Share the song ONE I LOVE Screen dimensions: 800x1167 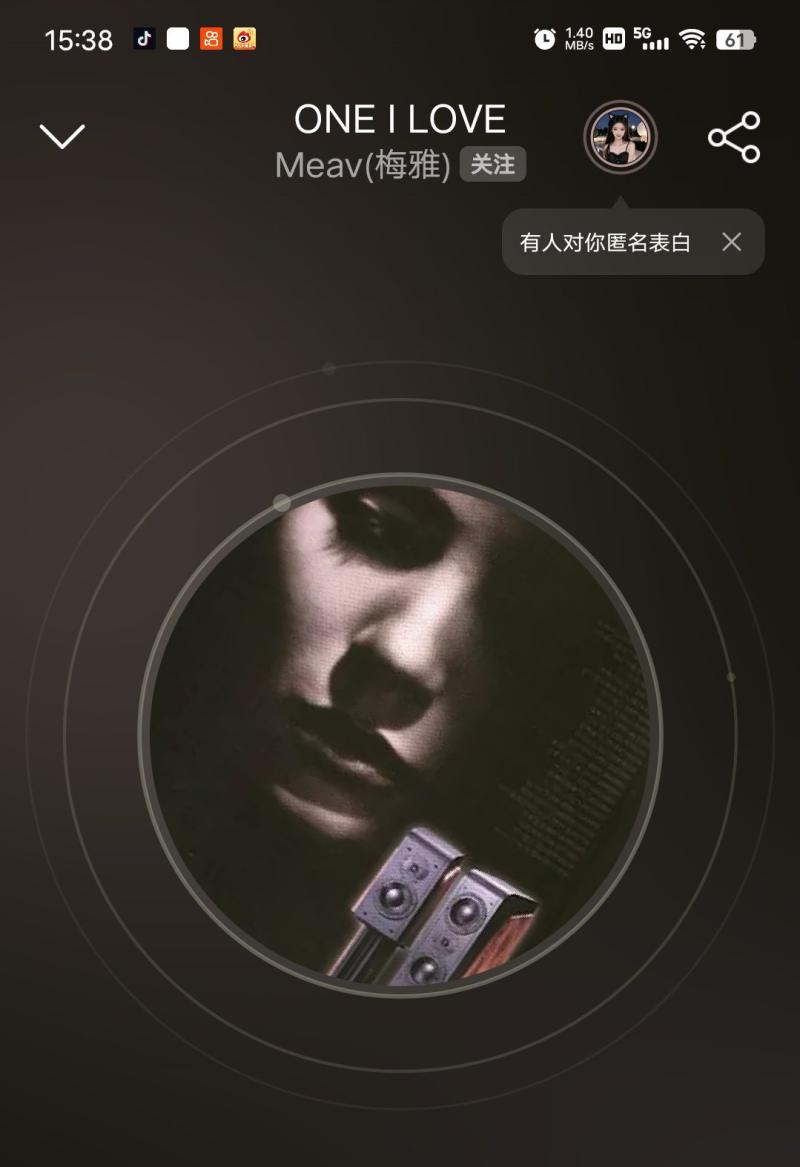(x=734, y=137)
